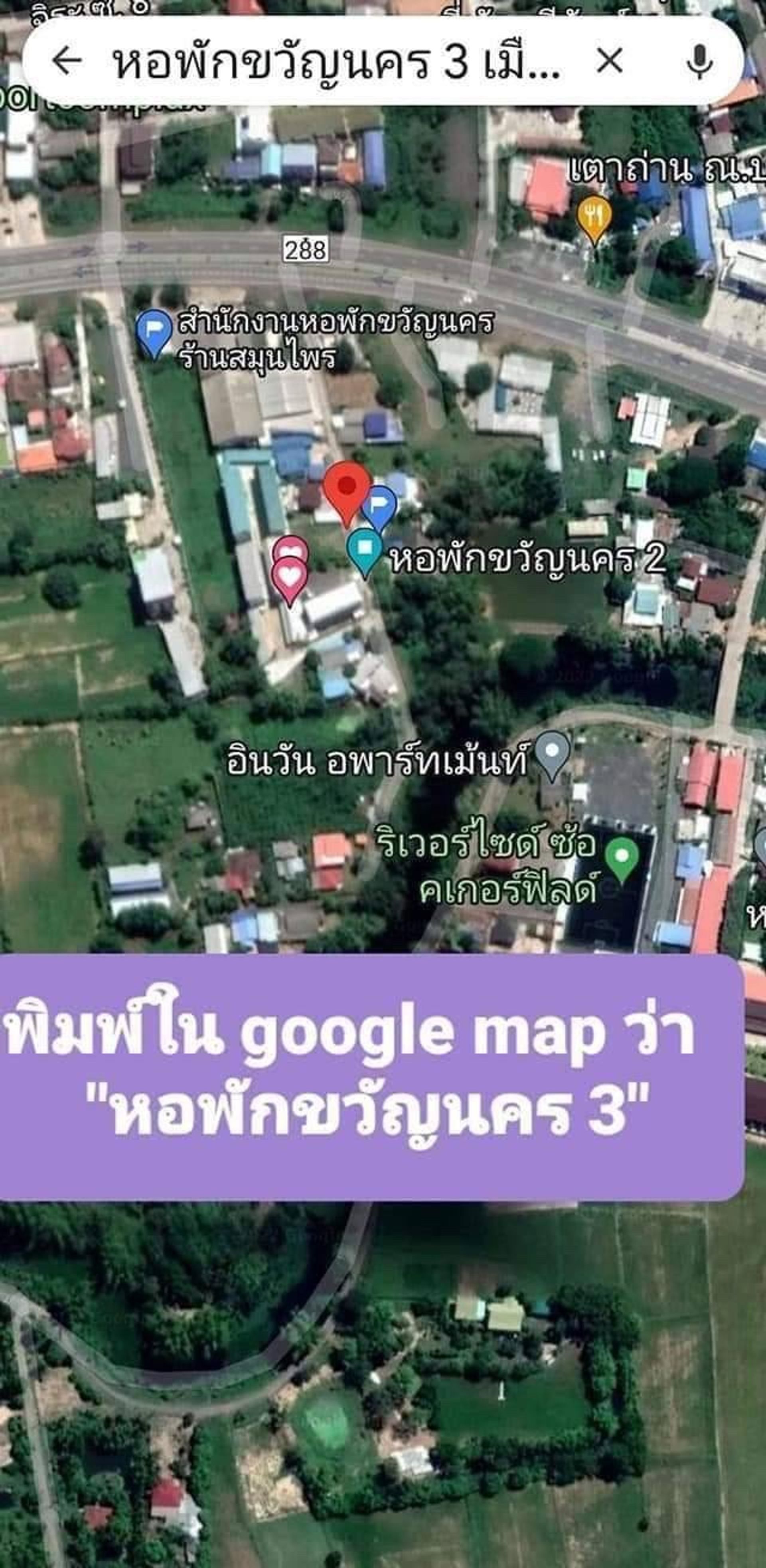The height and width of the screenshot is (1568, 766).
Task: Go back using the search bar arrow
Action: click(x=66, y=61)
